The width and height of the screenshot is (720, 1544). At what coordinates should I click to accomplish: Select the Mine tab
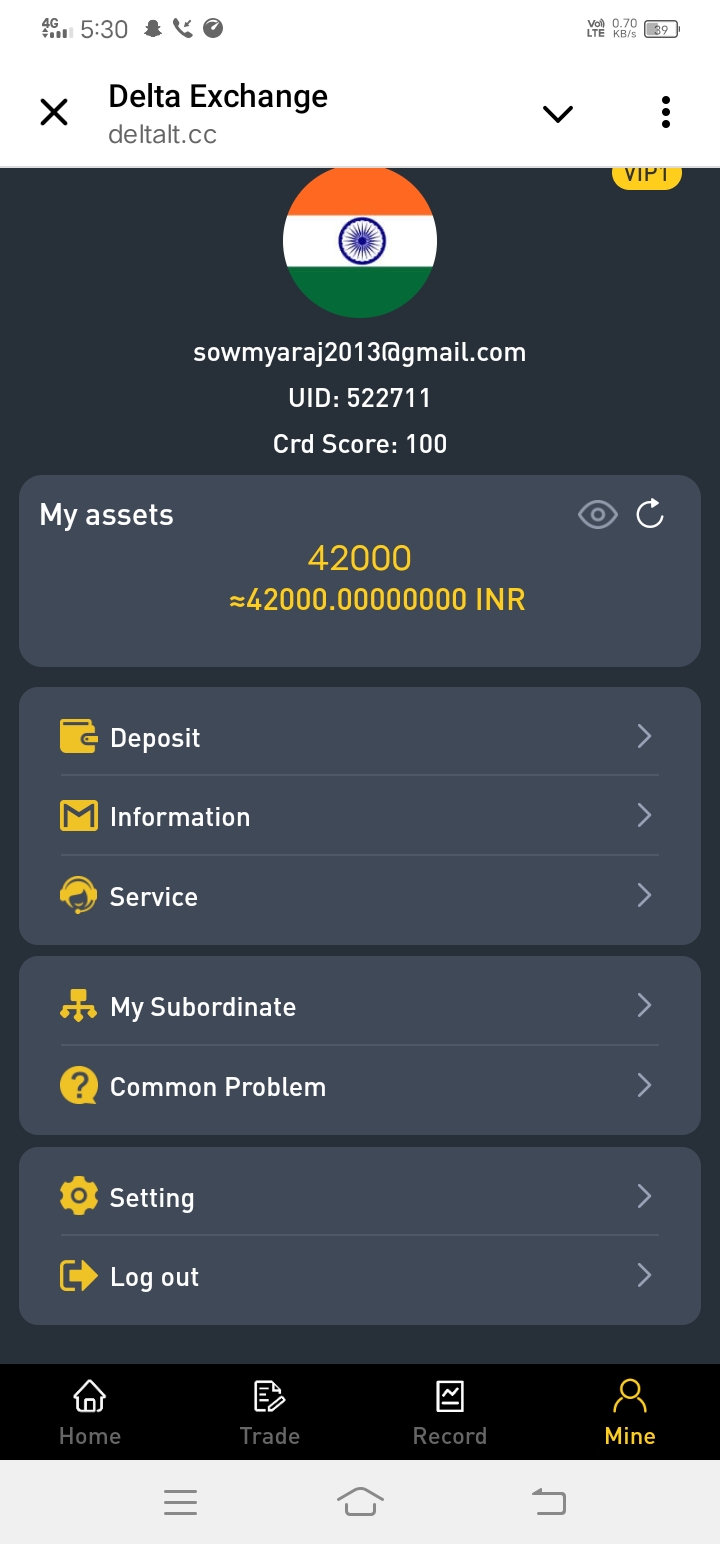click(630, 1412)
